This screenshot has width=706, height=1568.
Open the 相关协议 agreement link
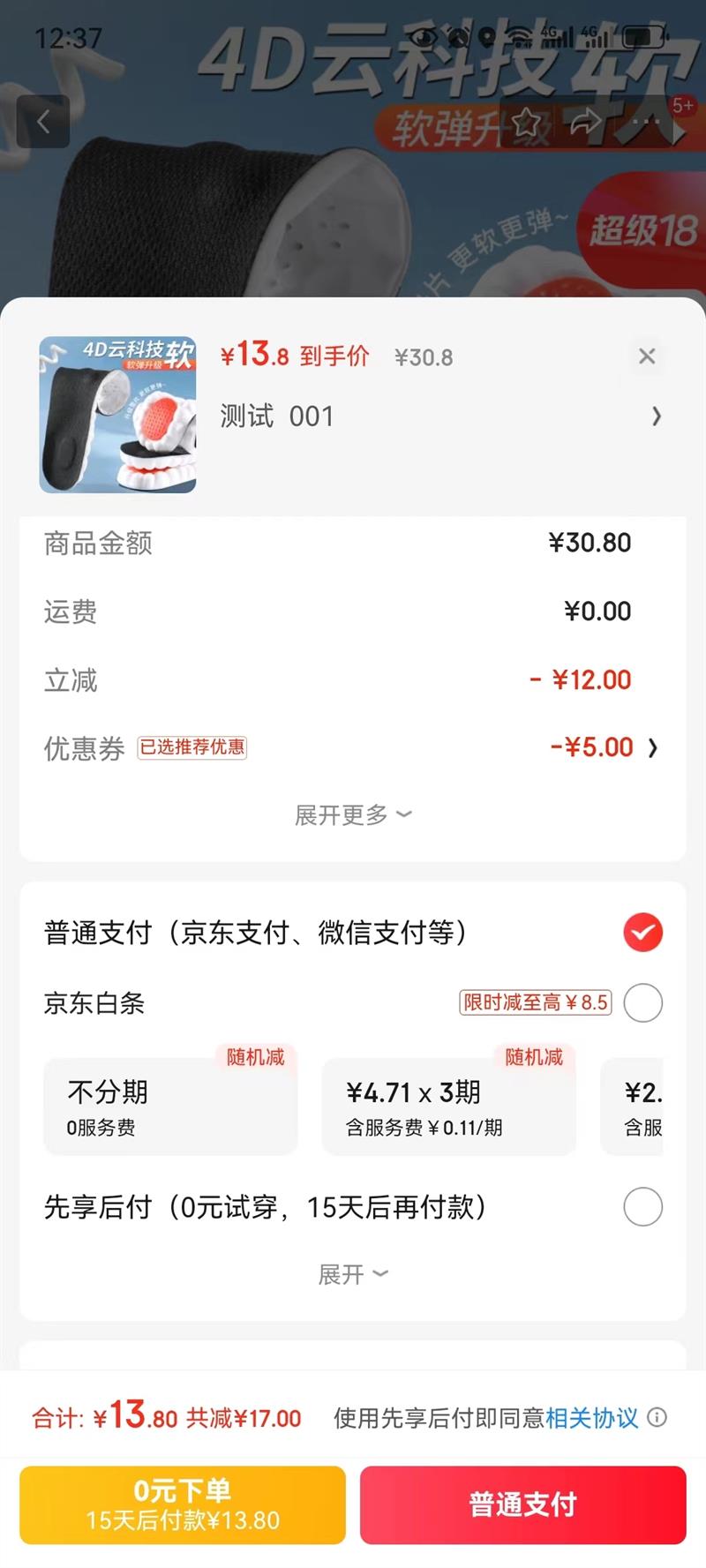point(592,1418)
